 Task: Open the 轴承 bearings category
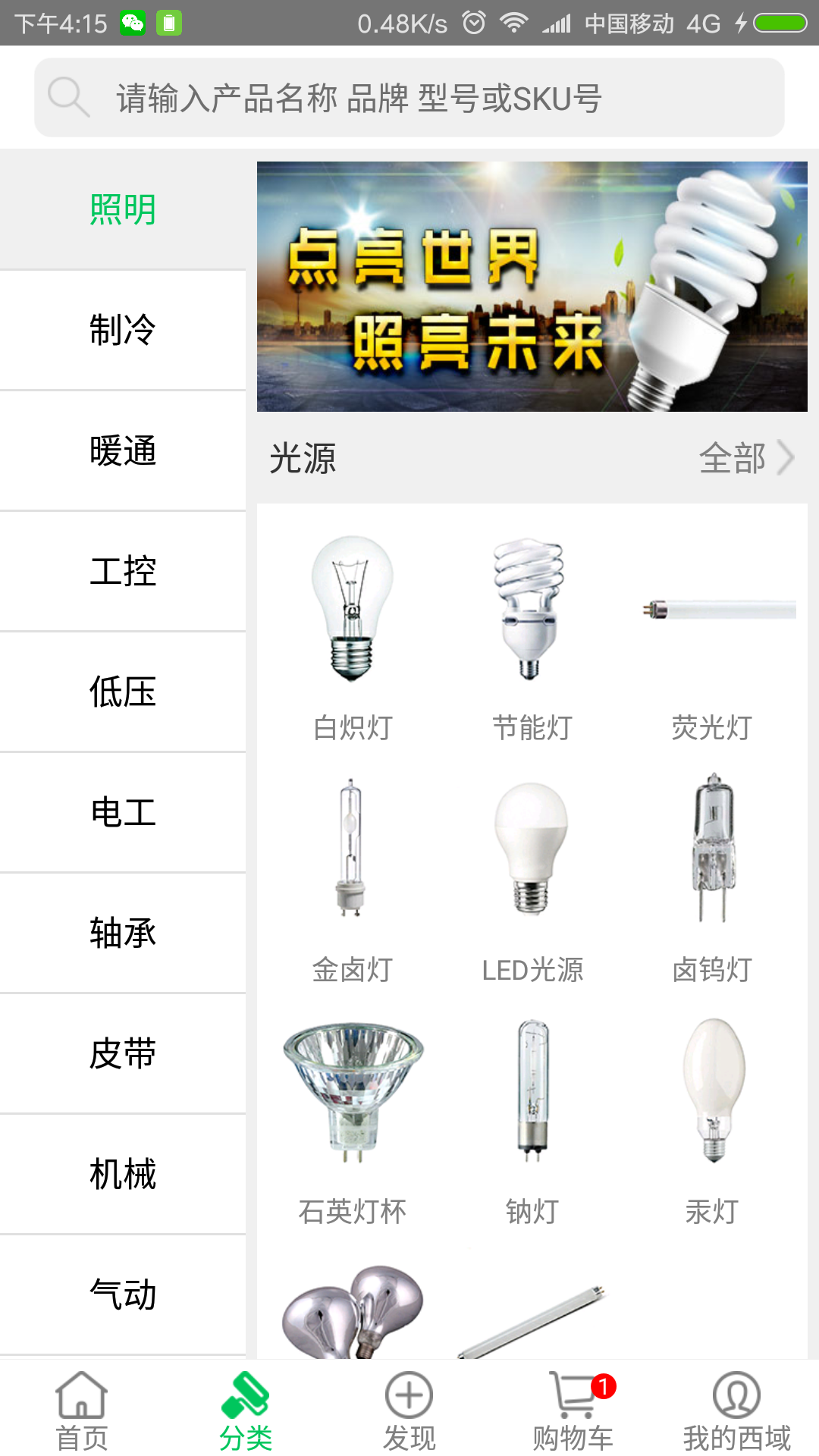pos(123,933)
